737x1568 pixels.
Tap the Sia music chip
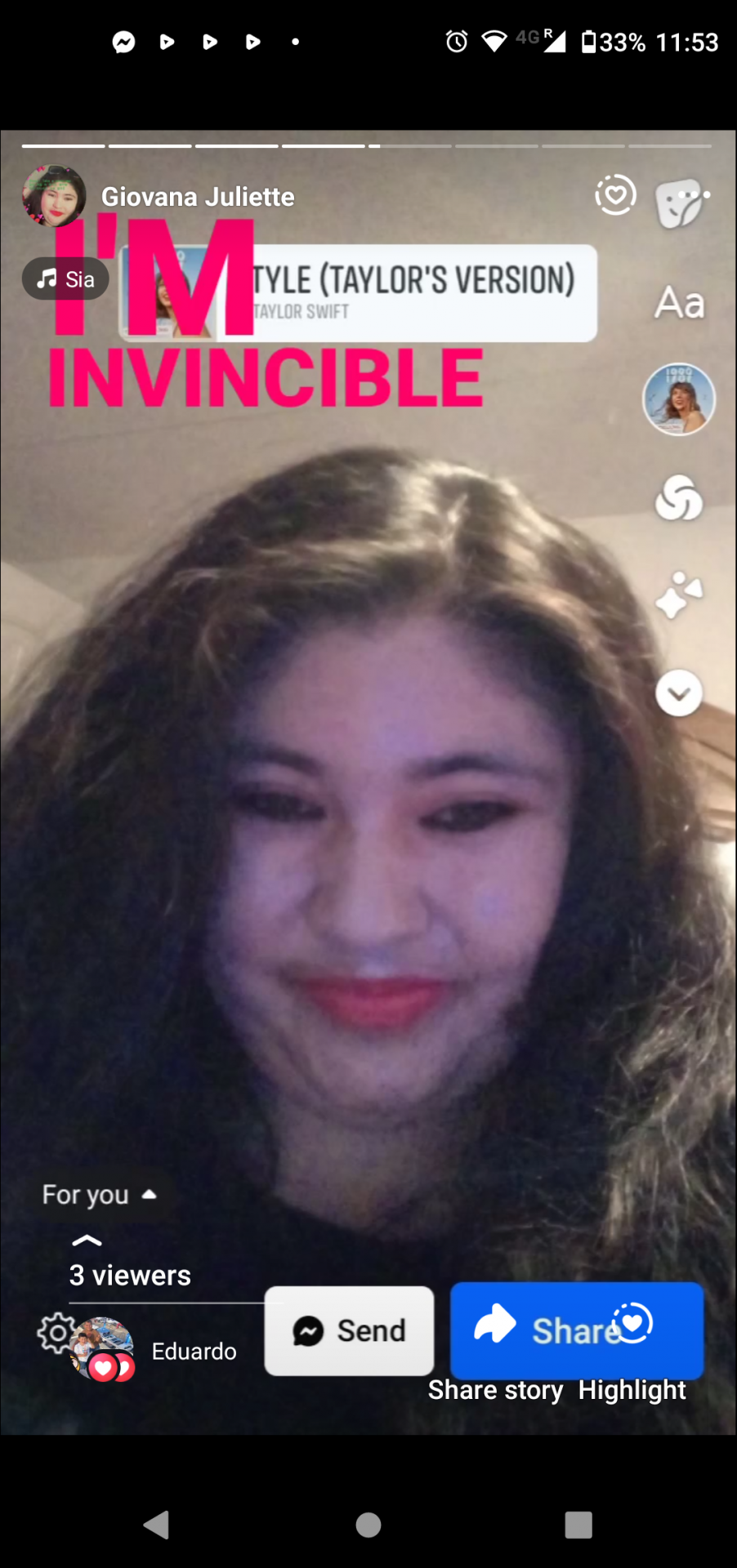click(65, 279)
